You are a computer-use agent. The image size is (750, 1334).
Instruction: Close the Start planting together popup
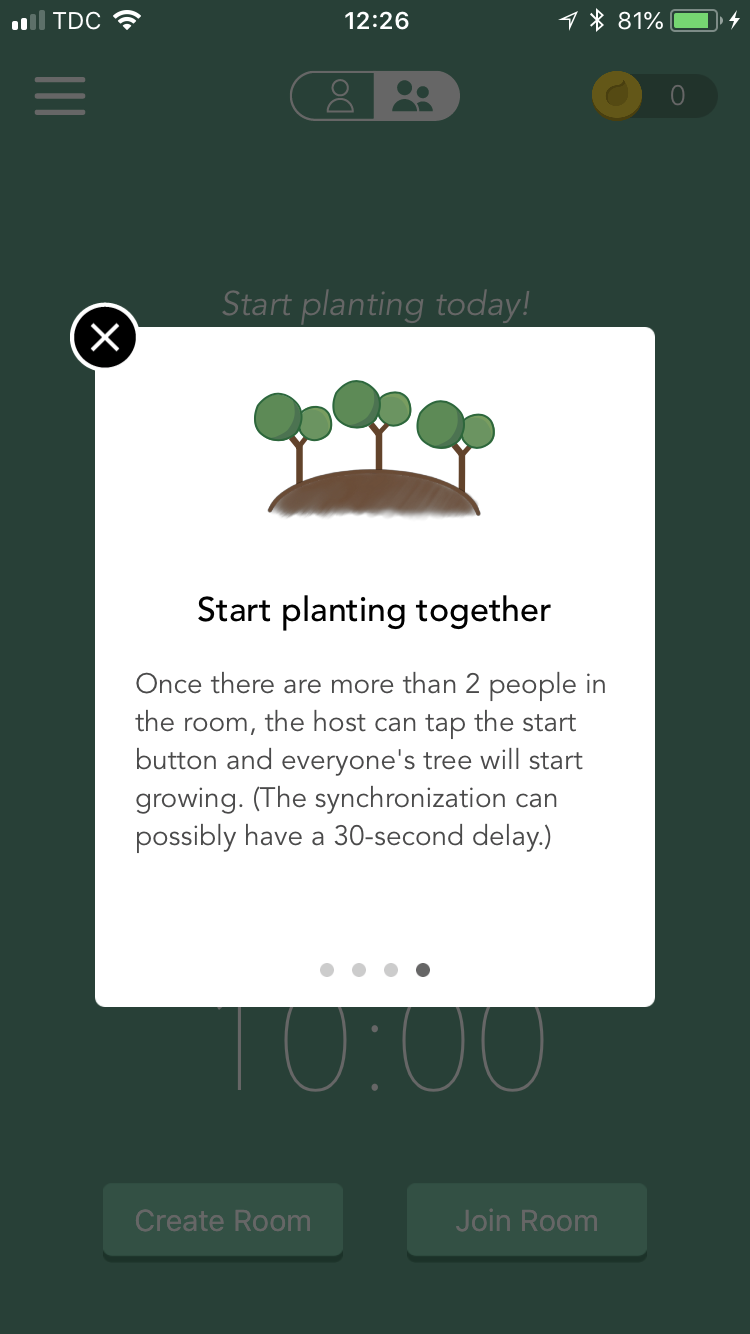pos(104,338)
